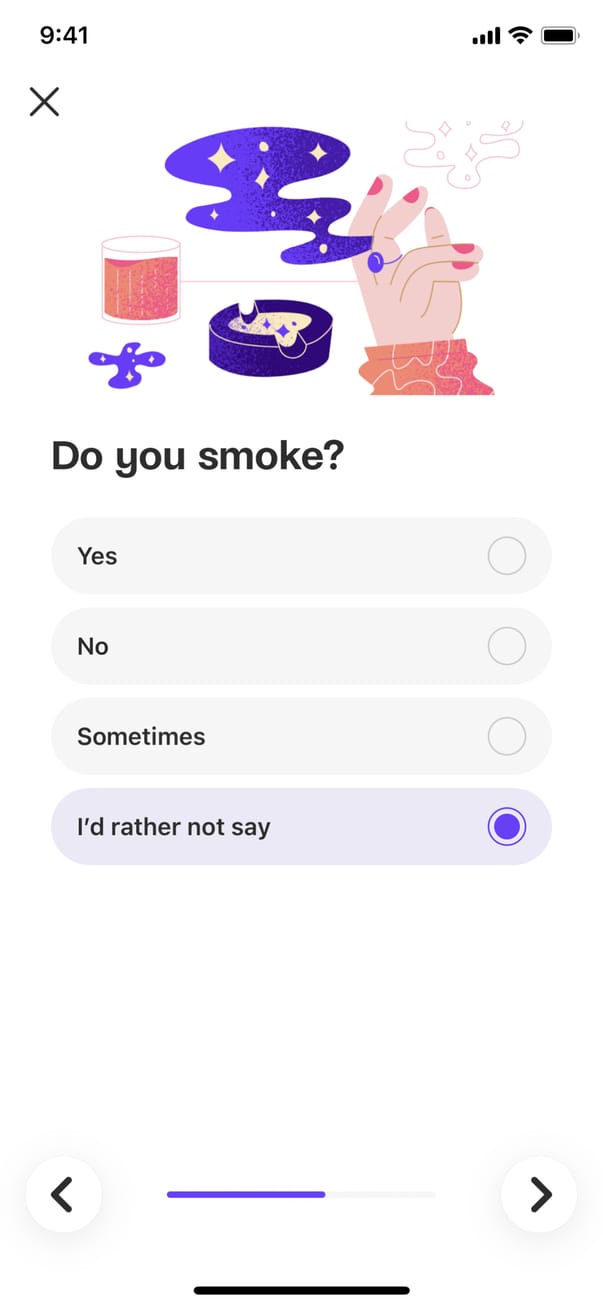Screen dimensions: 603x1306
Task: Select the Yes option
Action: pyautogui.click(x=301, y=556)
